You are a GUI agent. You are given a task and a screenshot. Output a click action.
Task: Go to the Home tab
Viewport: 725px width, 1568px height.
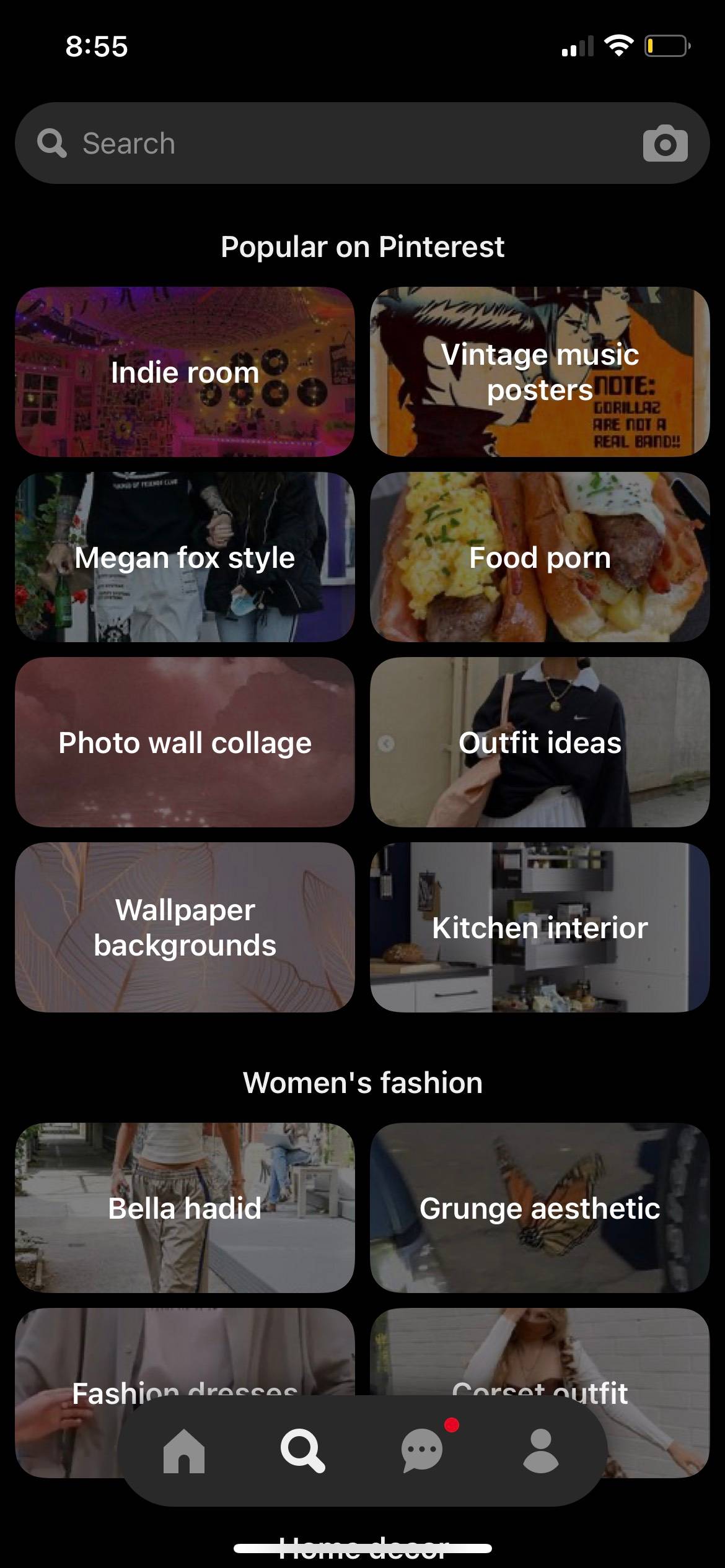pos(183,1450)
